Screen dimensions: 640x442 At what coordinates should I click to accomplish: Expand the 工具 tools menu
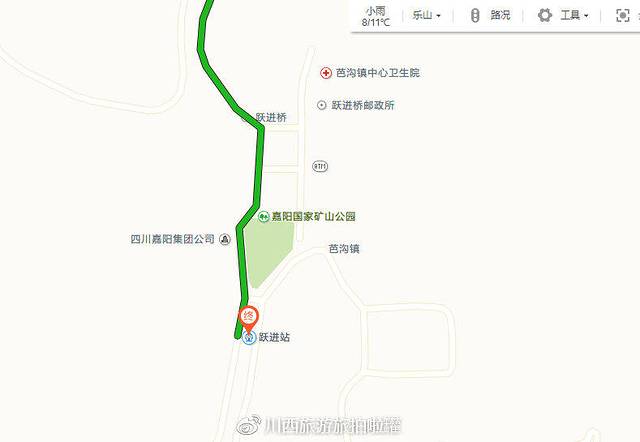[x=563, y=15]
